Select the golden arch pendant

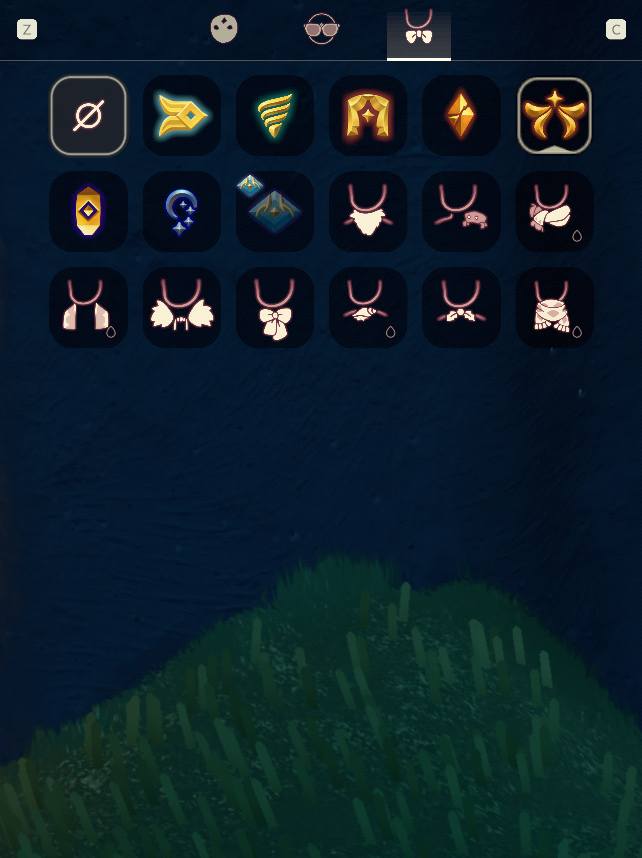[x=368, y=116]
